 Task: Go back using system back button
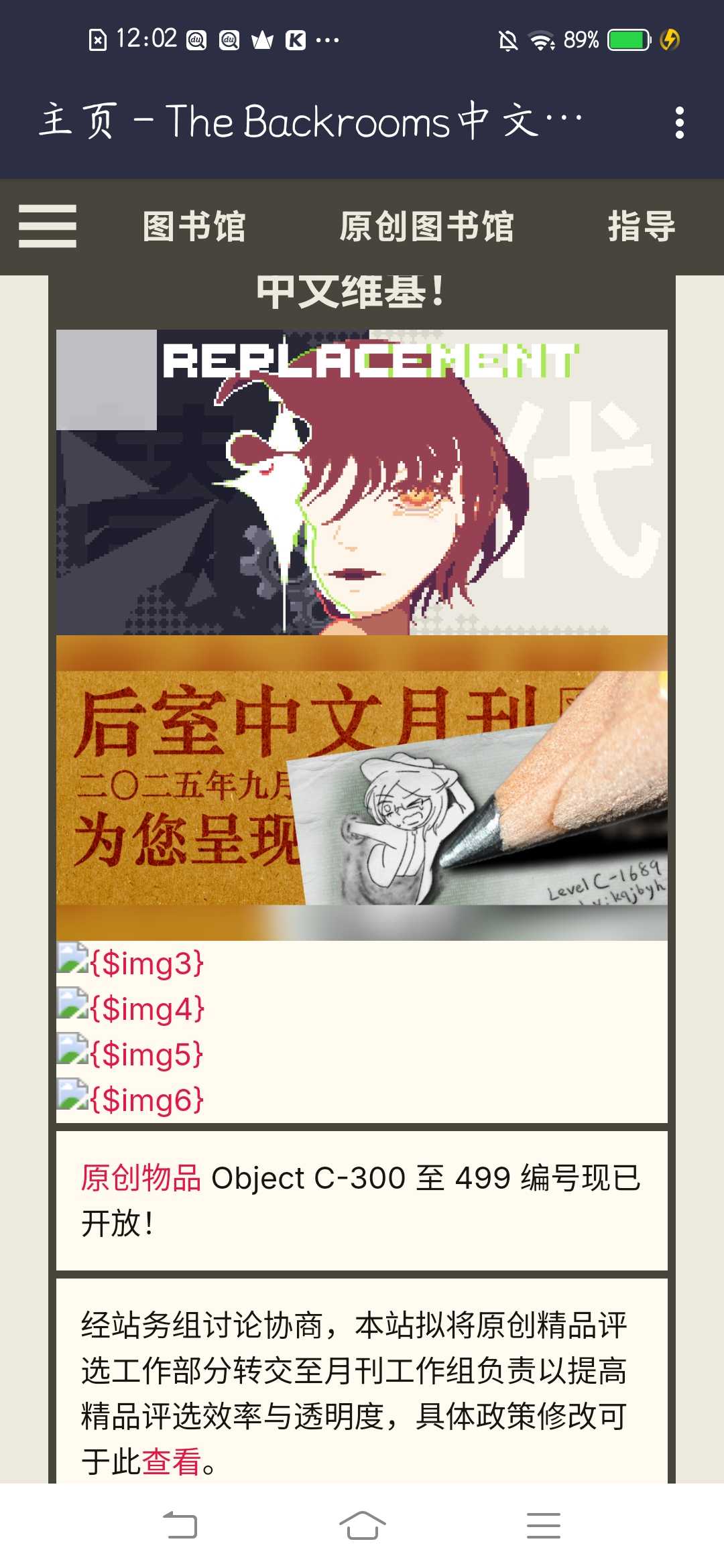pos(180,1526)
